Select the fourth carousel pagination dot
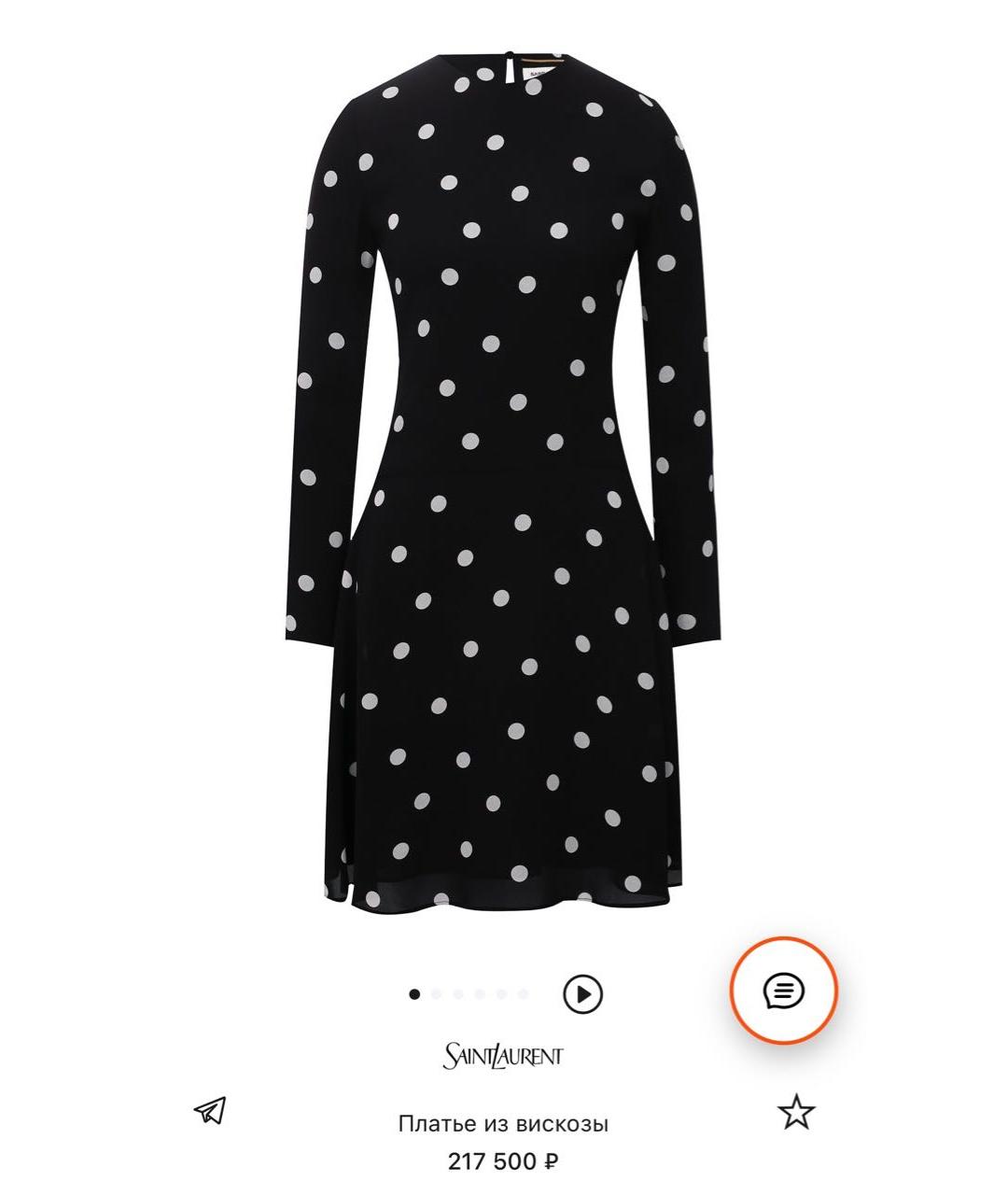This screenshot has width=1008, height=1195. click(x=482, y=992)
